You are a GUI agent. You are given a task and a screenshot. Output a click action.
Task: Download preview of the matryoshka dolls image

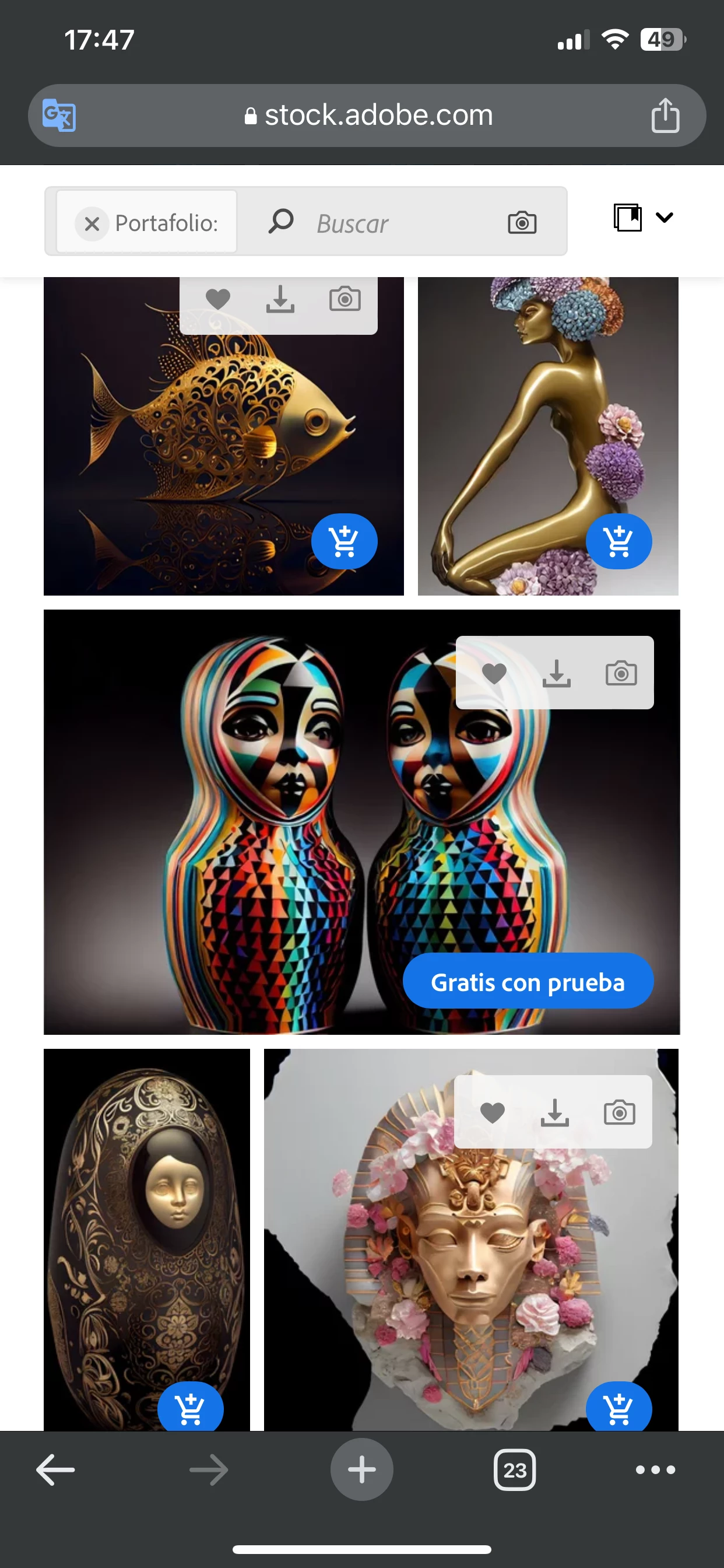click(556, 674)
